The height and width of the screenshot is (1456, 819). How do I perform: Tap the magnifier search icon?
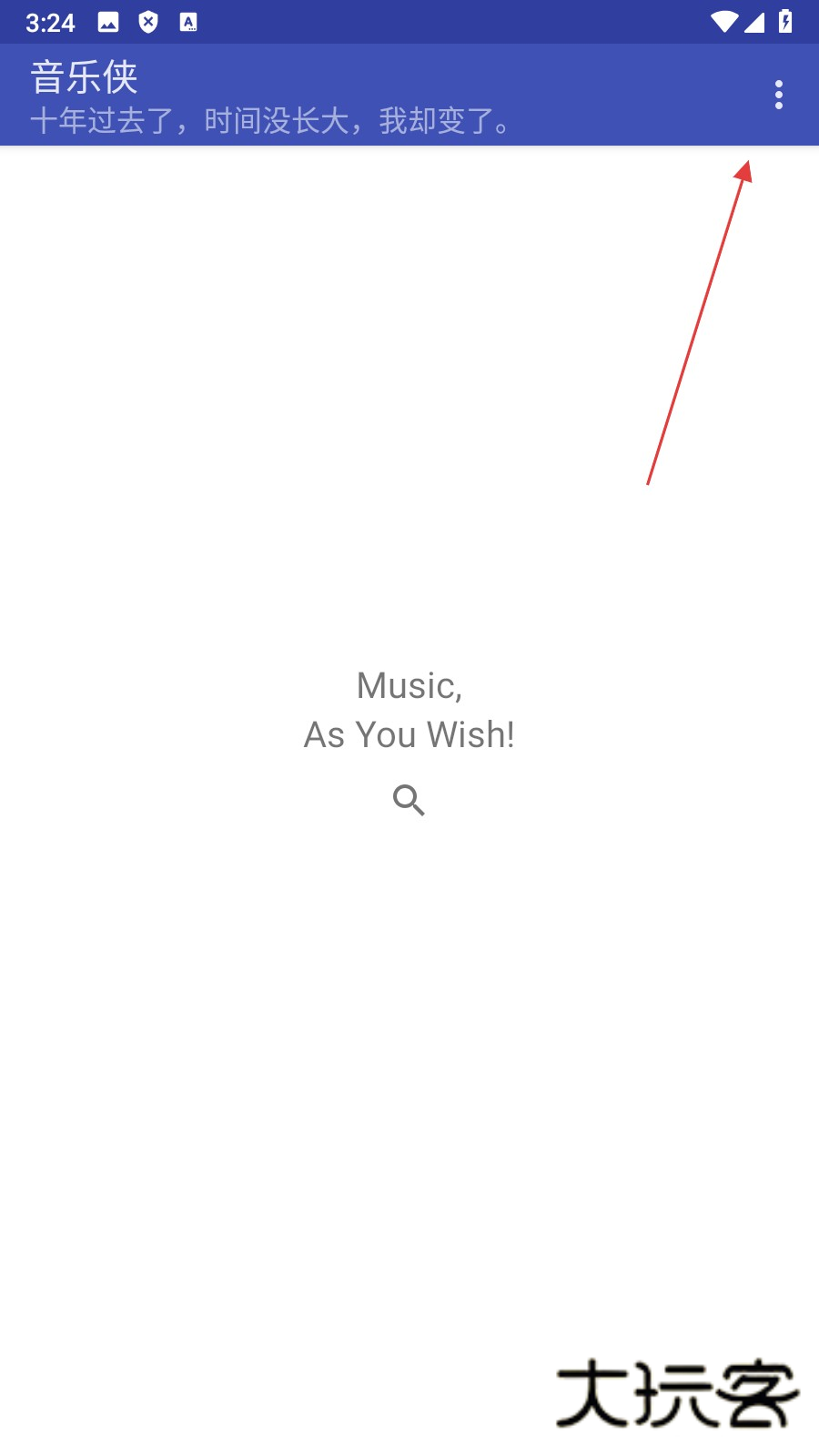tap(409, 800)
